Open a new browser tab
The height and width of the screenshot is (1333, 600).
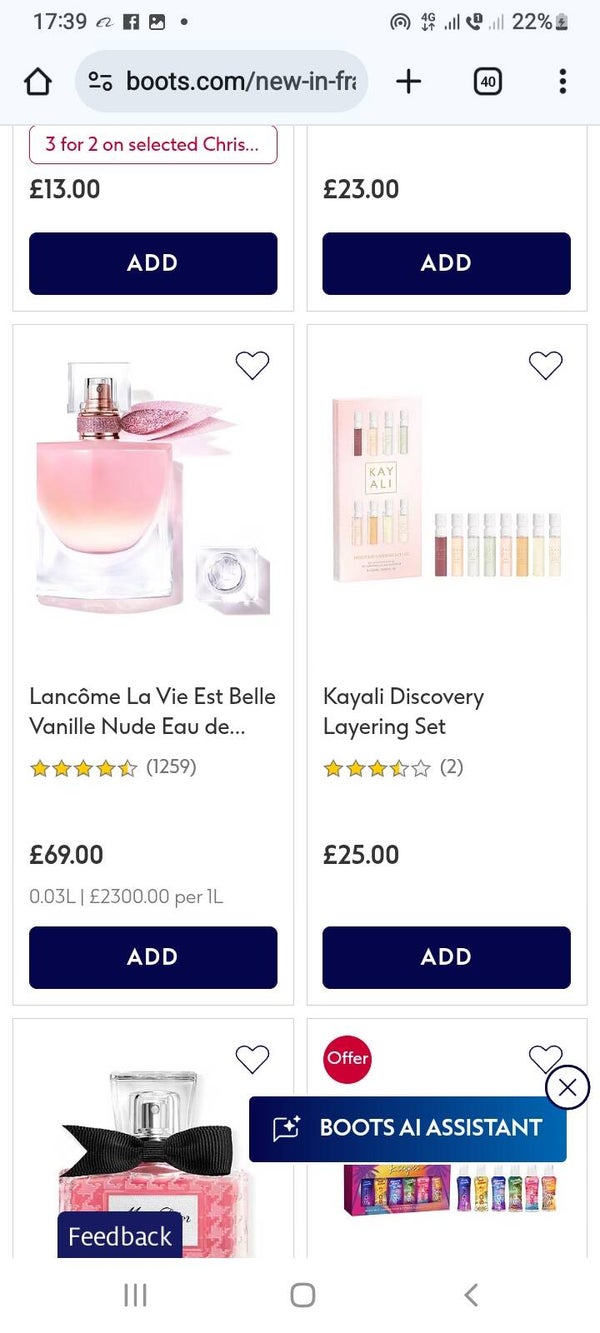(x=408, y=82)
